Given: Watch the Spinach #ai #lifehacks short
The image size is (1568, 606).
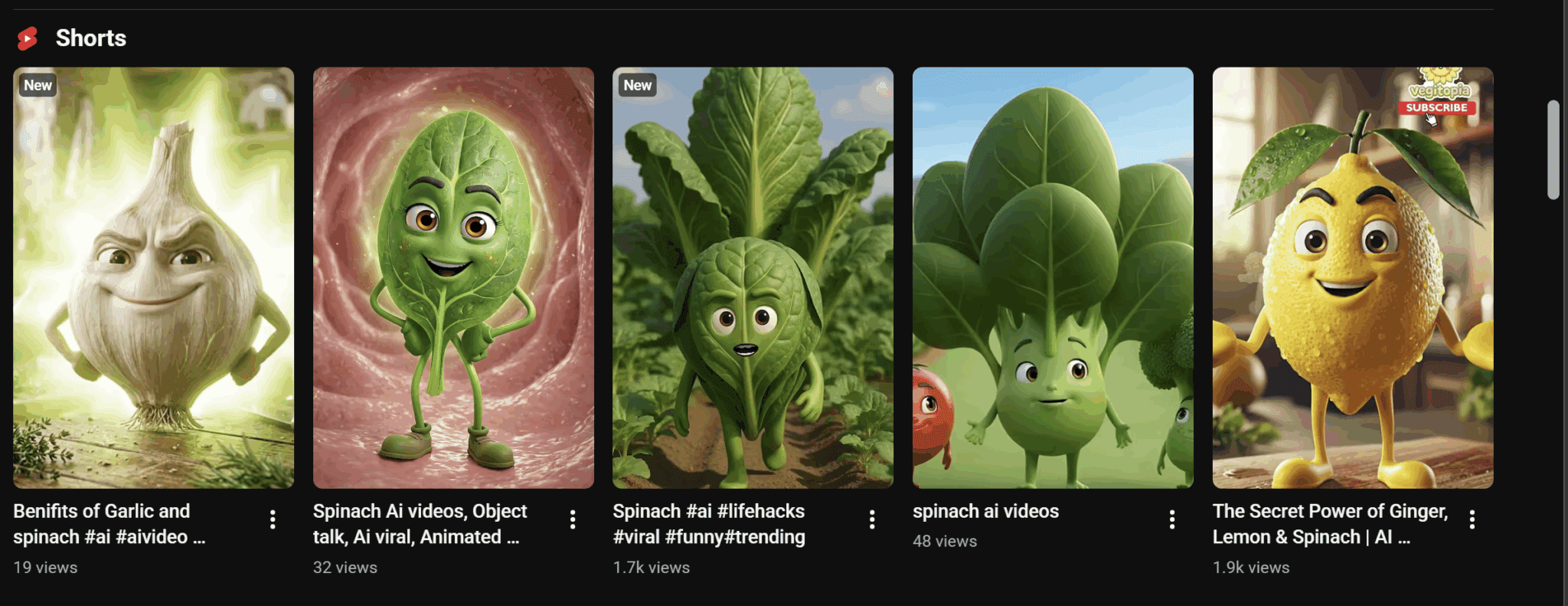Looking at the screenshot, I should tap(753, 277).
